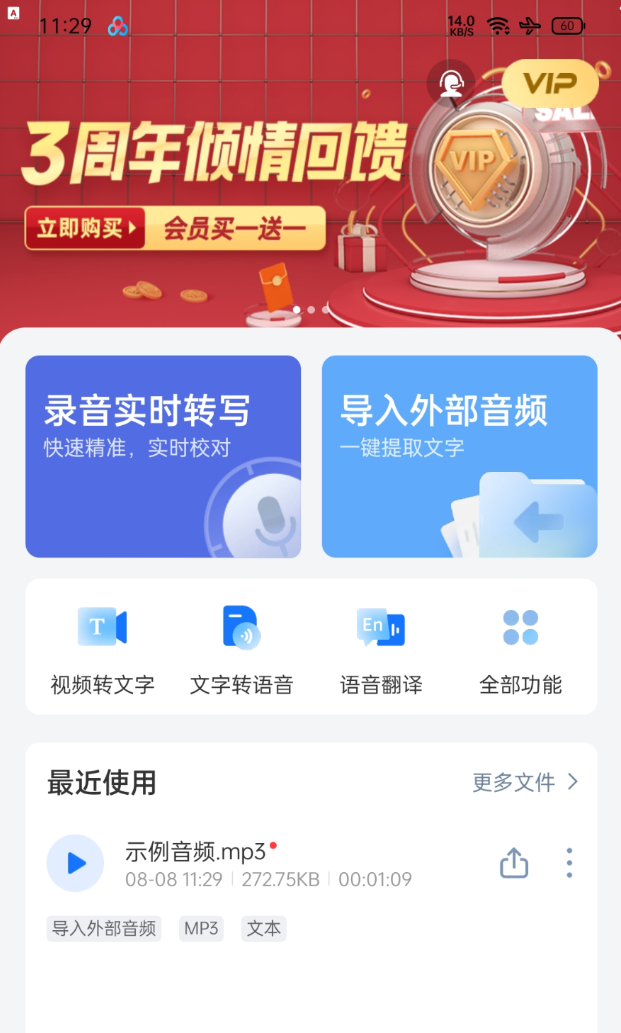Open the customer service headset icon

(451, 83)
